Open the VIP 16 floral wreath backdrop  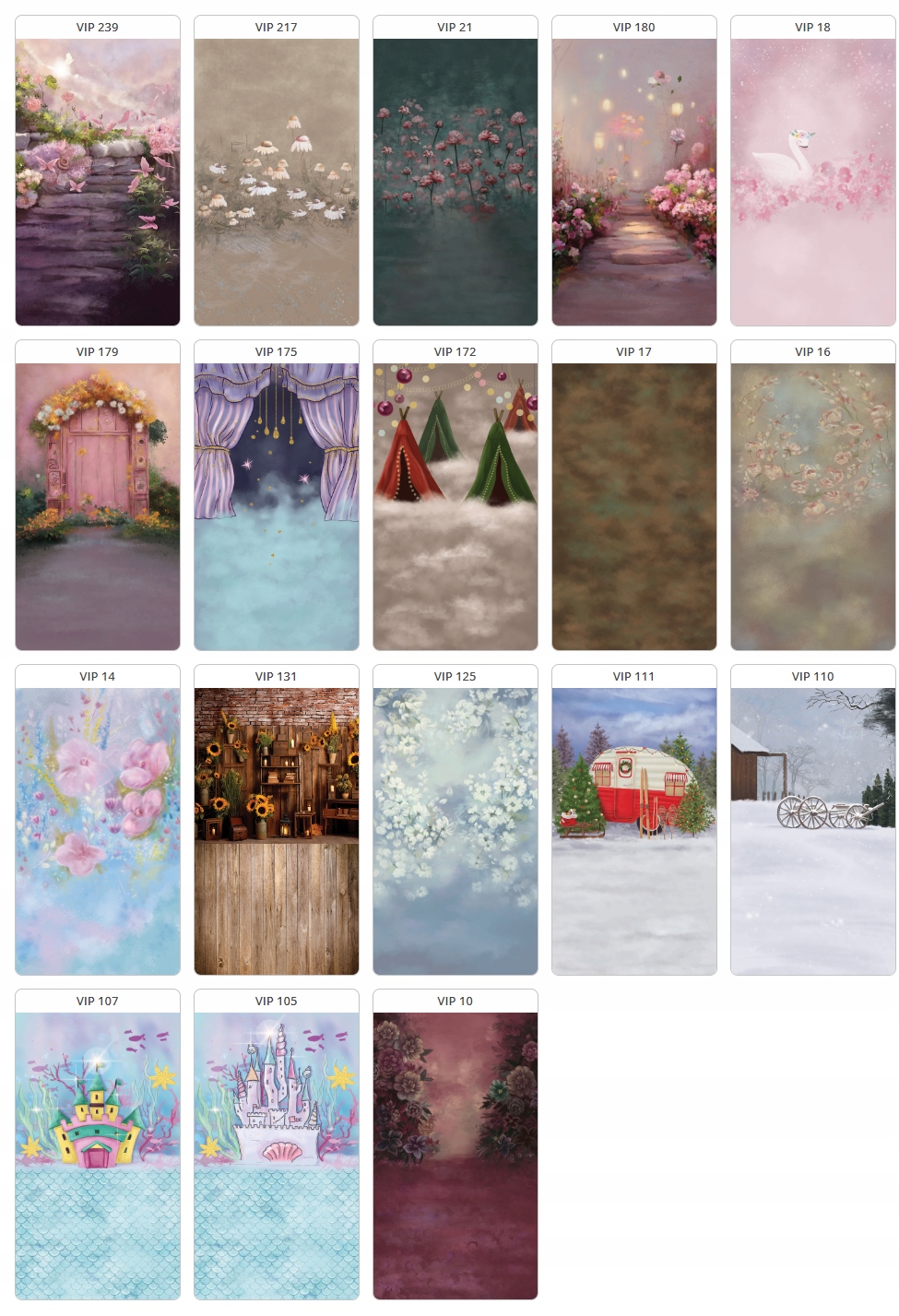(813, 505)
